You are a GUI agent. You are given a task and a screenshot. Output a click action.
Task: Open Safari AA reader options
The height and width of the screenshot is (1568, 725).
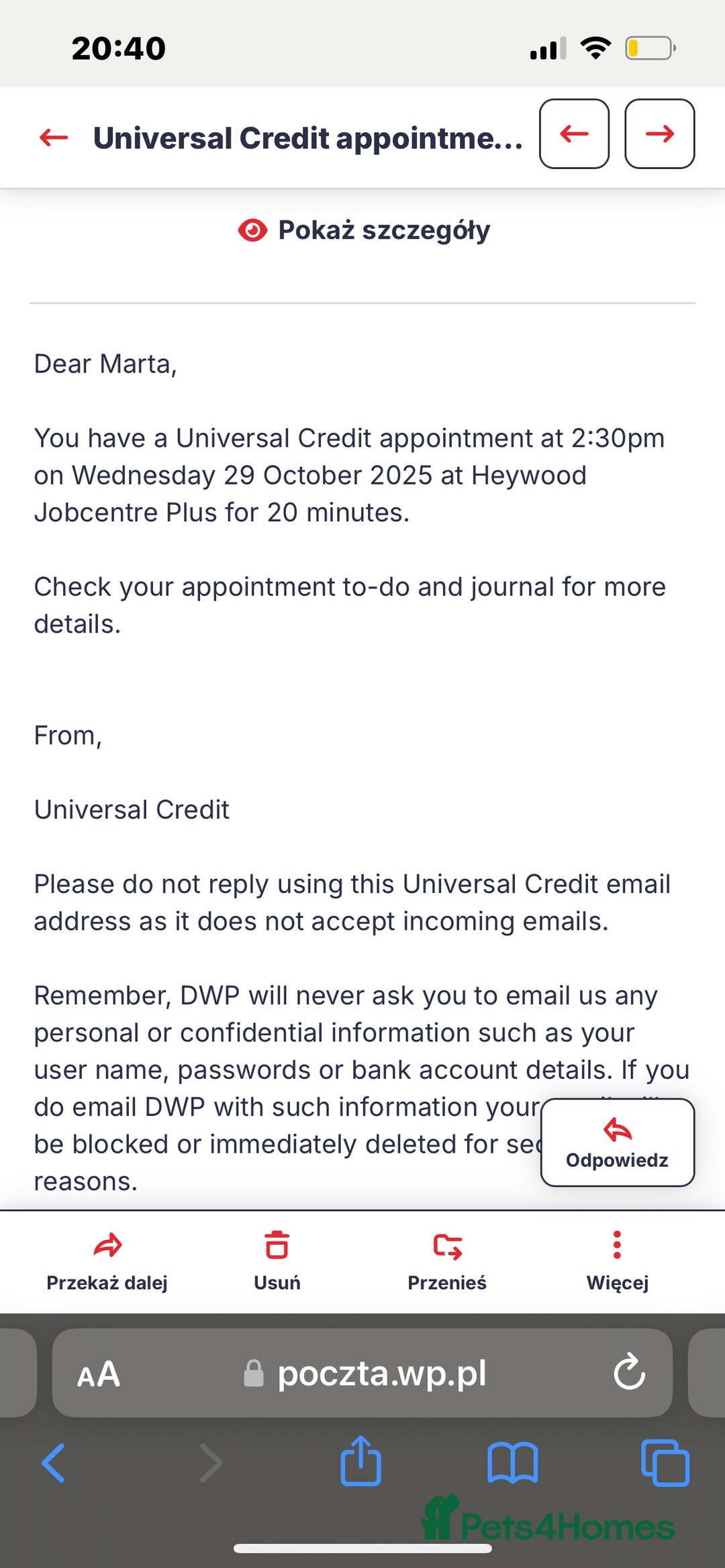(99, 1374)
